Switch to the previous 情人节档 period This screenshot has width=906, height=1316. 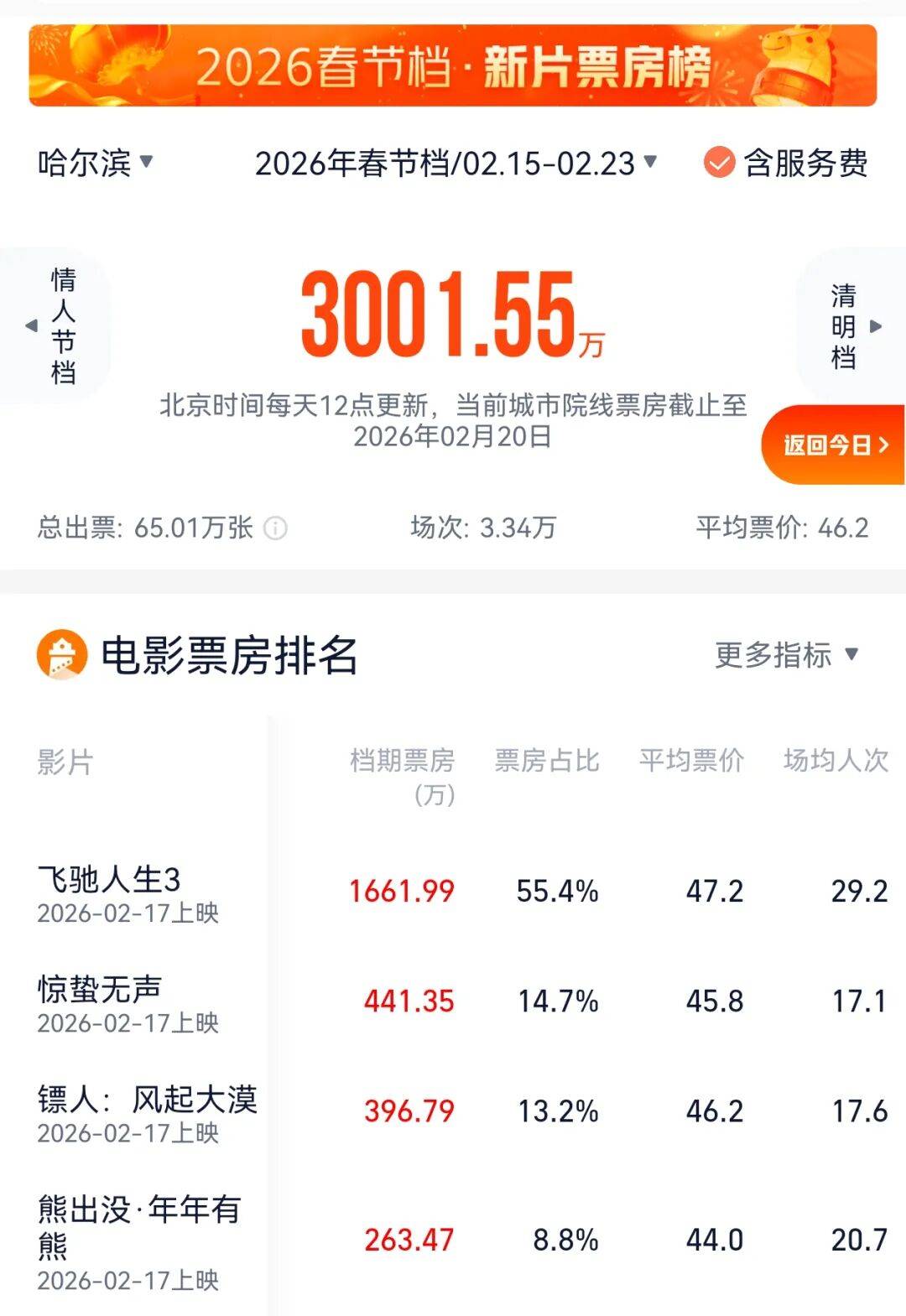point(56,325)
